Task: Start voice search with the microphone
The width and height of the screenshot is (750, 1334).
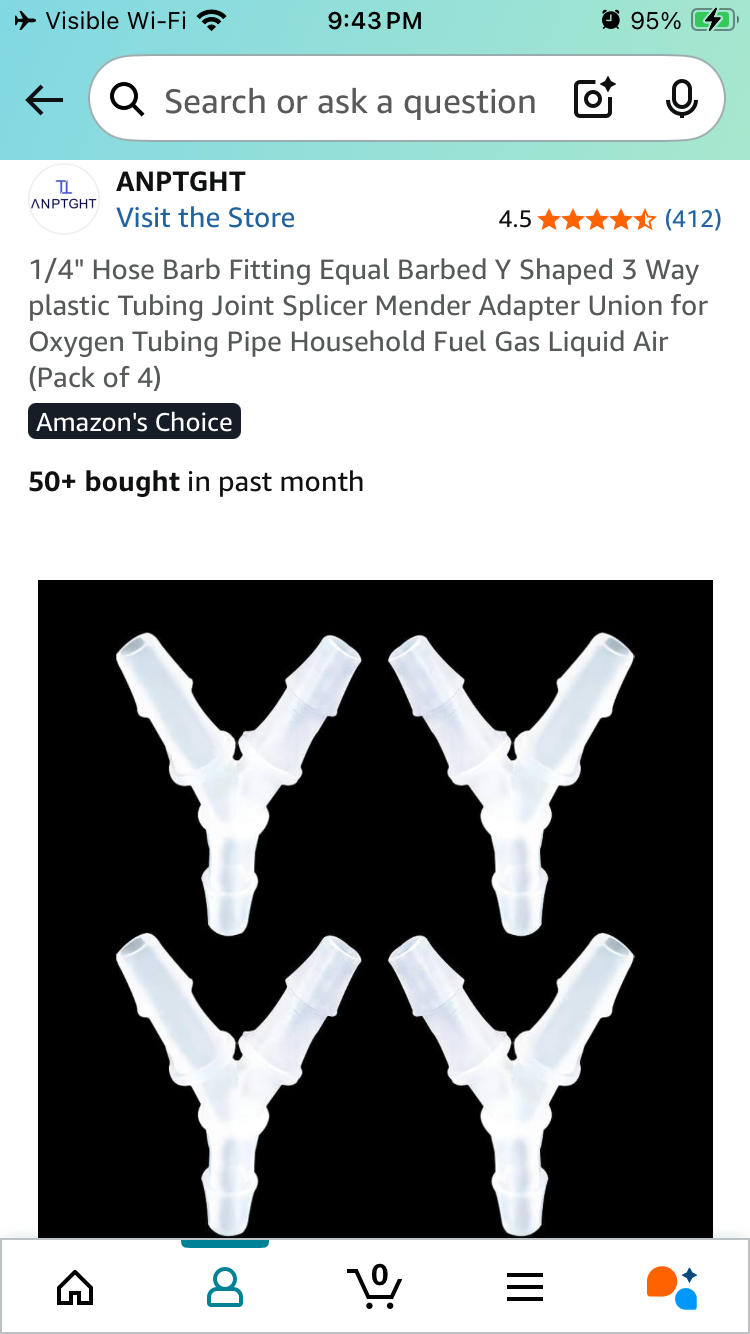Action: (681, 99)
